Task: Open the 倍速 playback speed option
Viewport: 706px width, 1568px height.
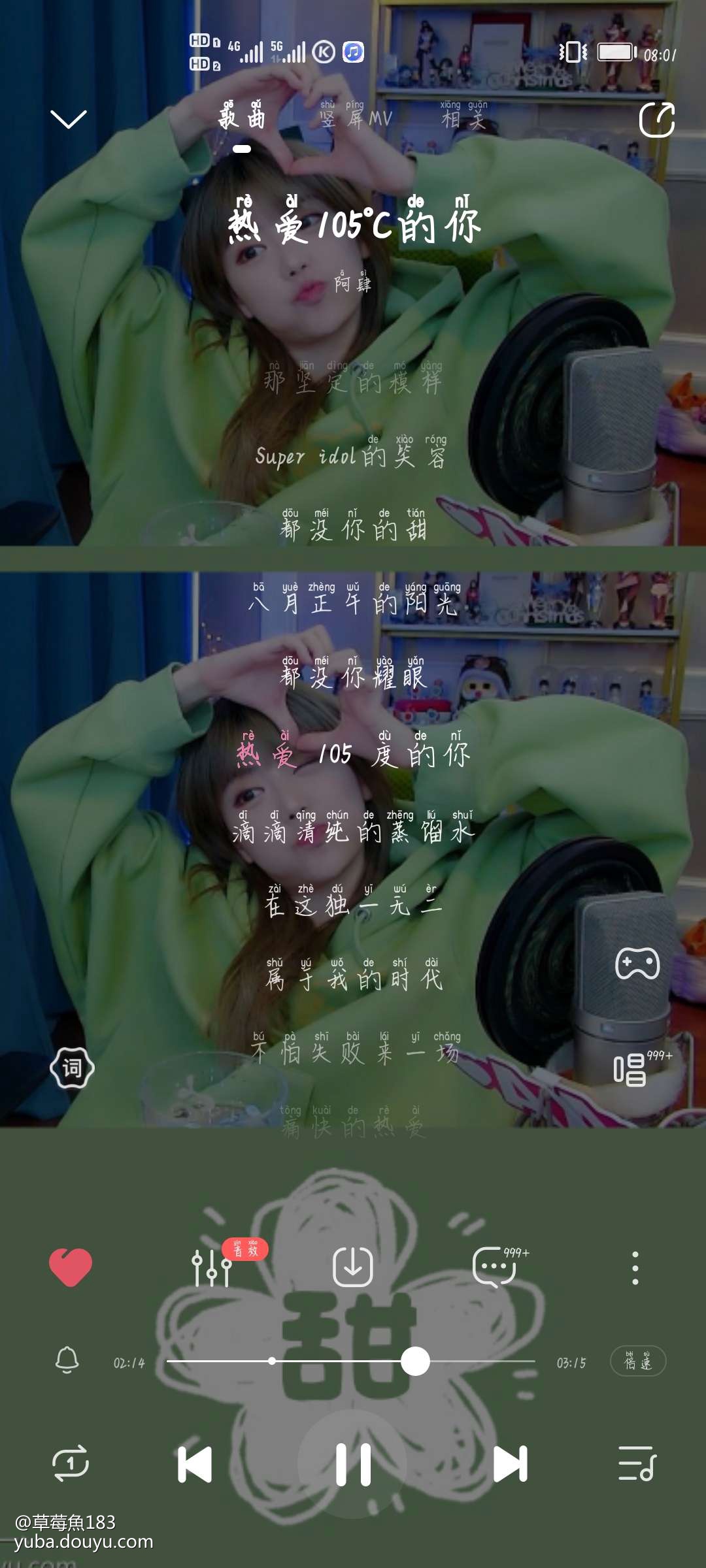Action: tap(637, 1362)
